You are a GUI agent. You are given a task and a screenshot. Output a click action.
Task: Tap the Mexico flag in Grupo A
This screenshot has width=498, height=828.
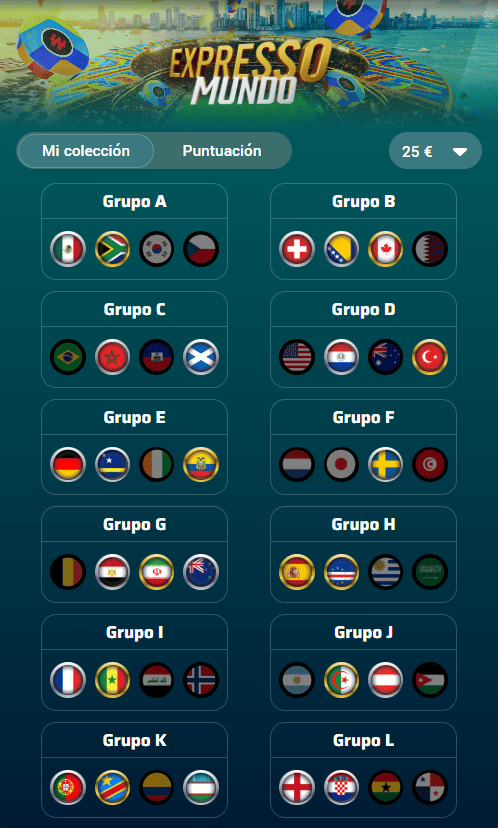[x=68, y=249]
